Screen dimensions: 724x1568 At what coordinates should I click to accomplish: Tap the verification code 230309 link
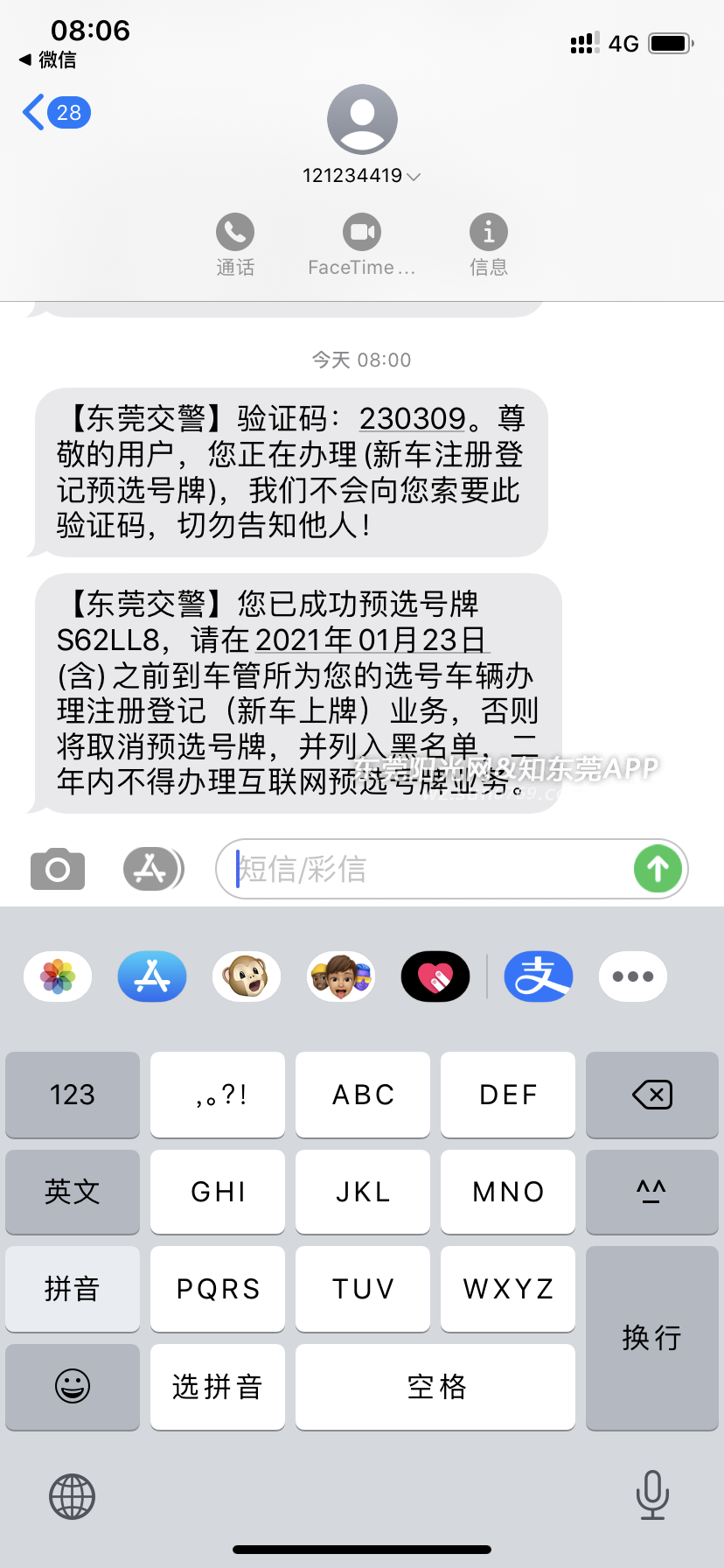[412, 419]
